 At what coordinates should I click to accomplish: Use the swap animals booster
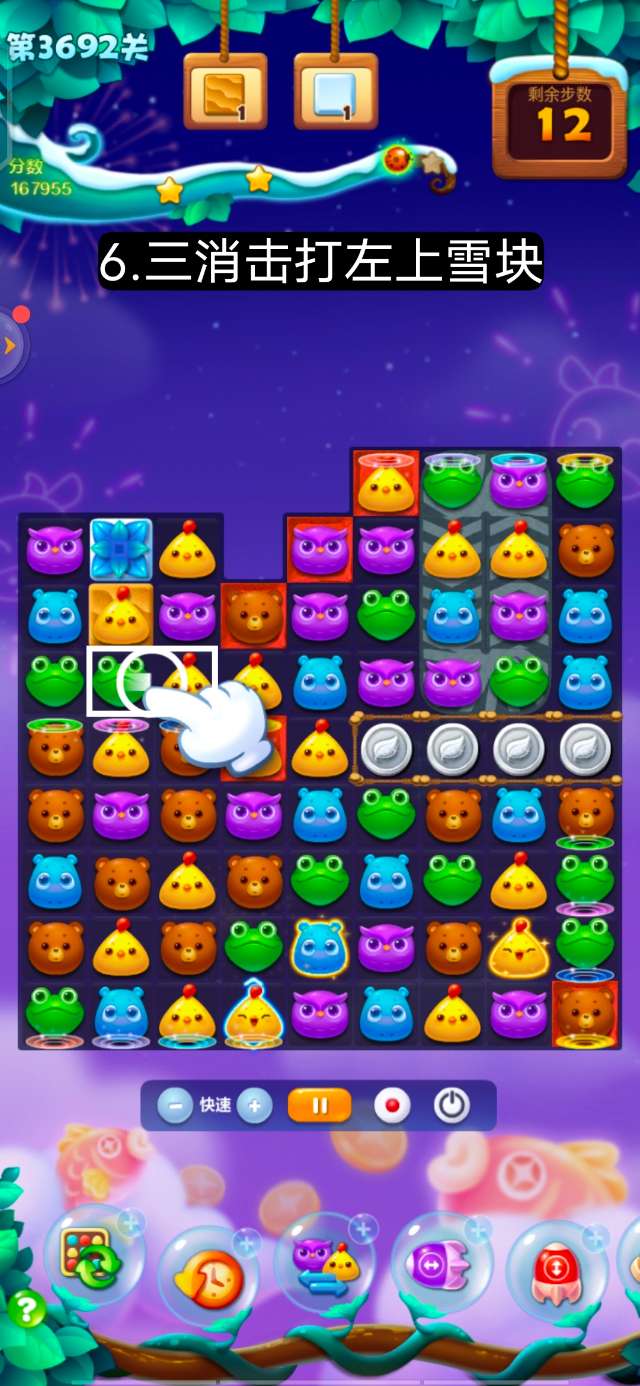coord(326,1265)
